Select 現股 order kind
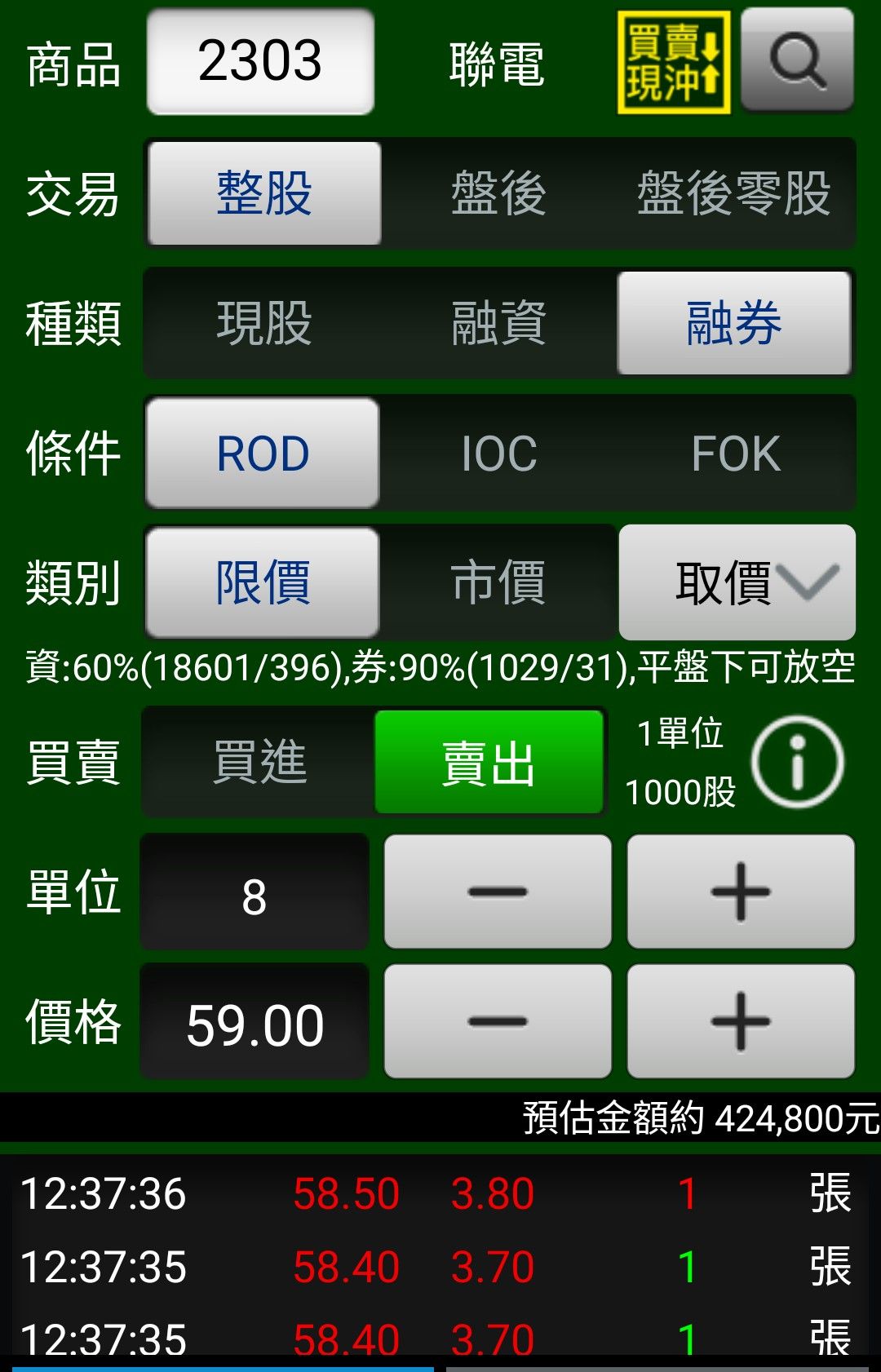881x1372 pixels. click(263, 323)
